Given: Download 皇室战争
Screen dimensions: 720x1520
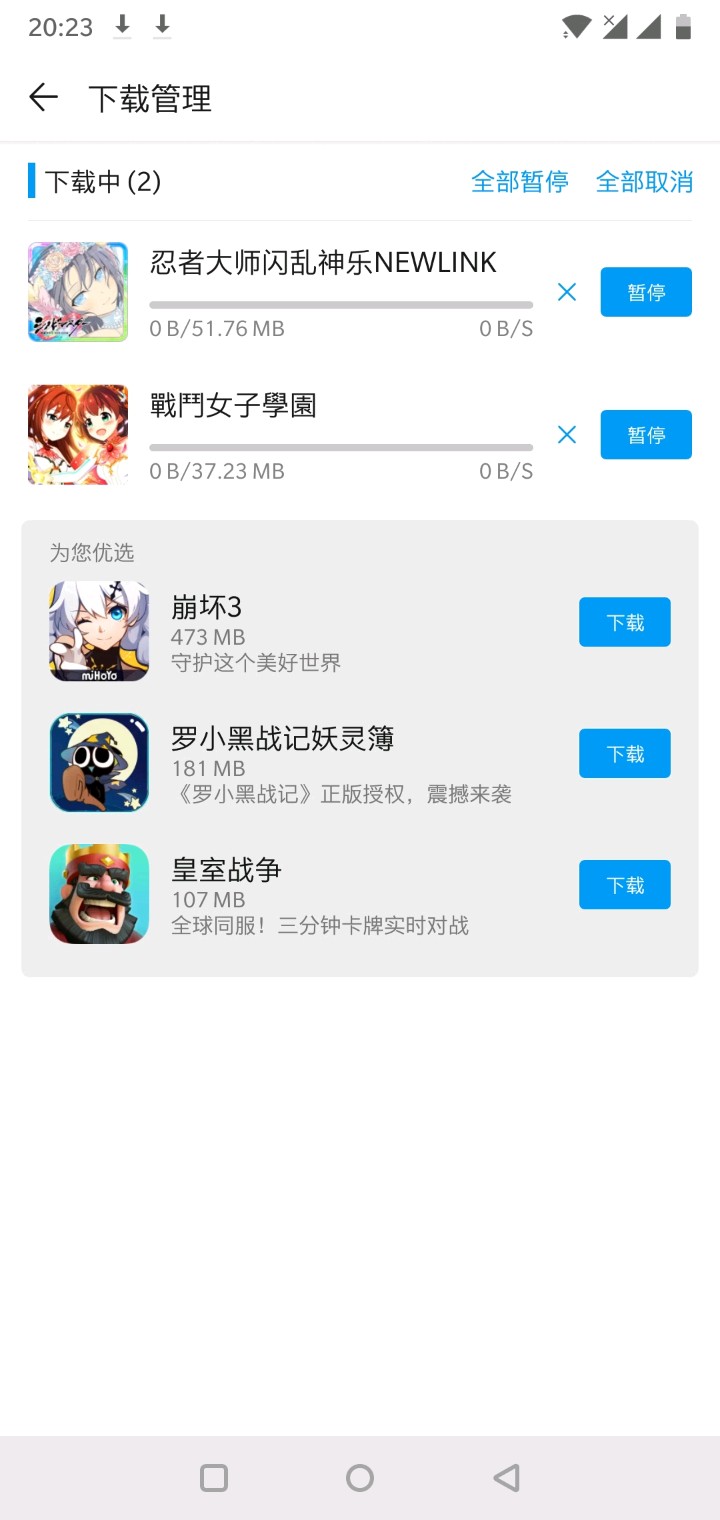Looking at the screenshot, I should click(624, 885).
